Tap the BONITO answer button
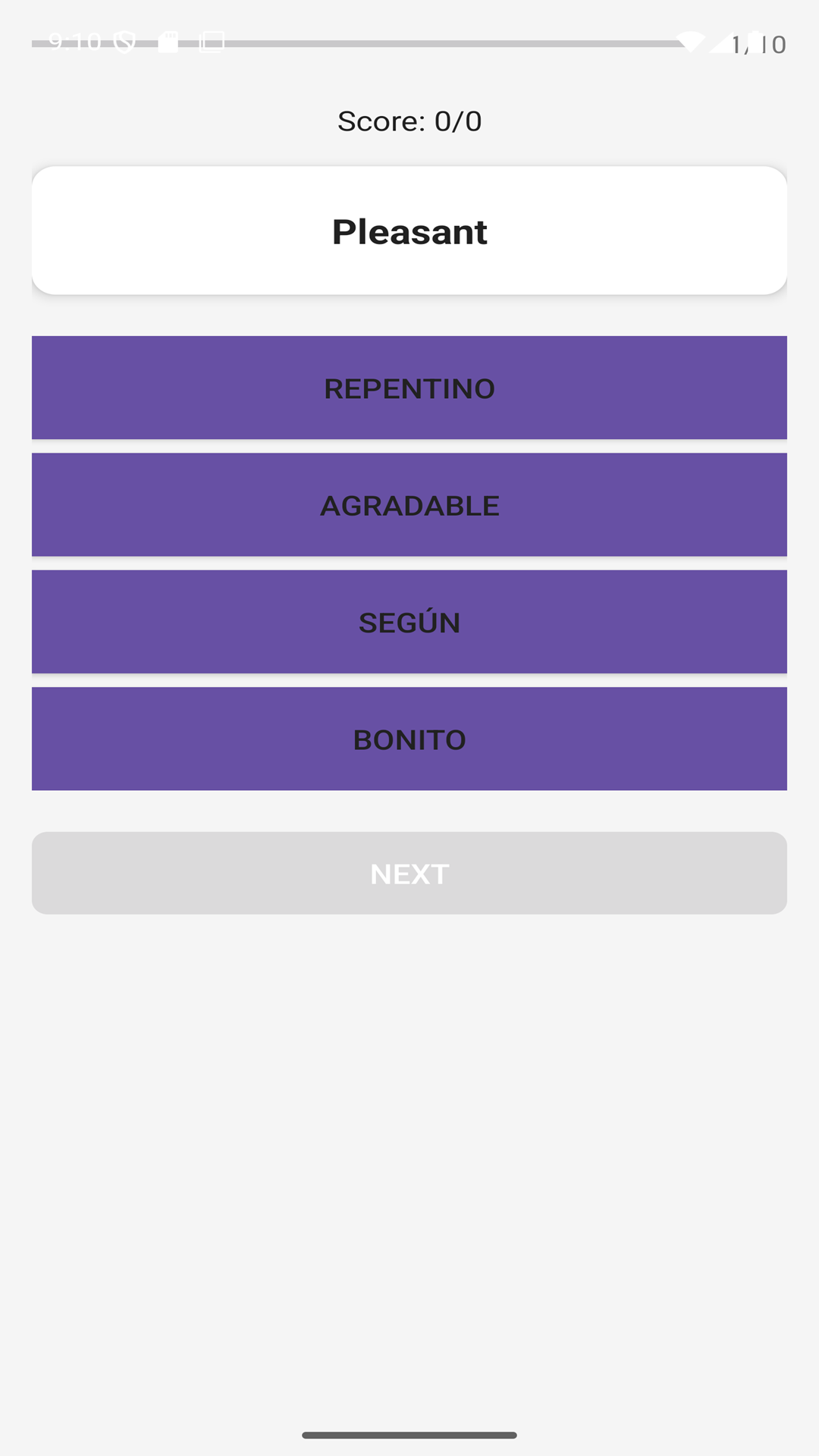Screen dimensions: 819x1456 tap(409, 739)
